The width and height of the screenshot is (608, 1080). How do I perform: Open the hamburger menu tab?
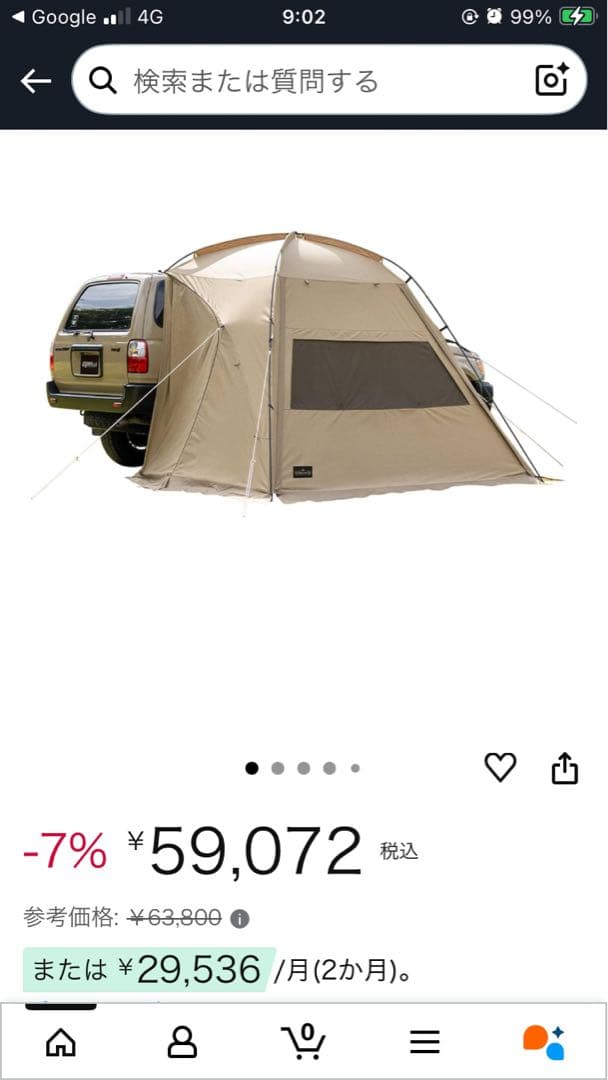pyautogui.click(x=425, y=1042)
